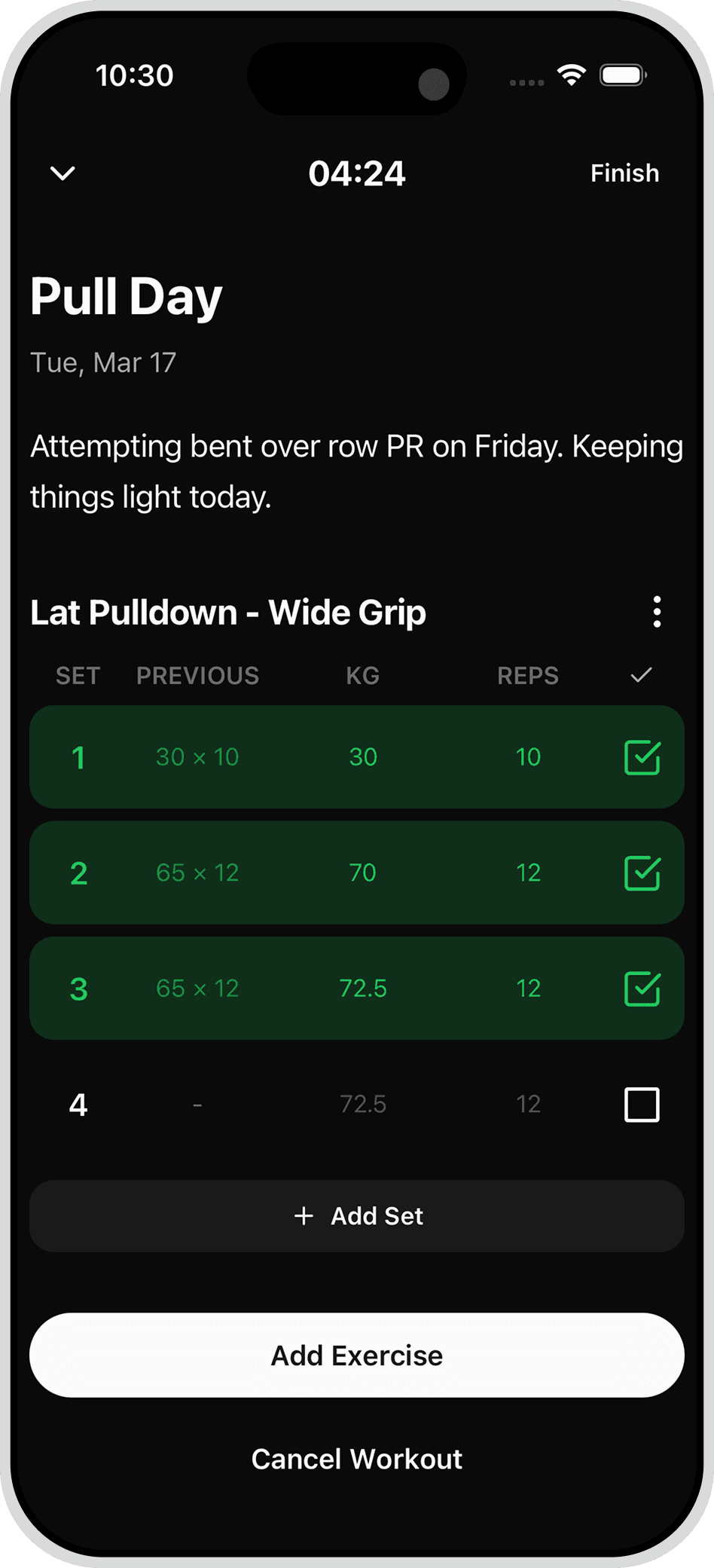Tap the checkmark column header icon

tap(641, 675)
